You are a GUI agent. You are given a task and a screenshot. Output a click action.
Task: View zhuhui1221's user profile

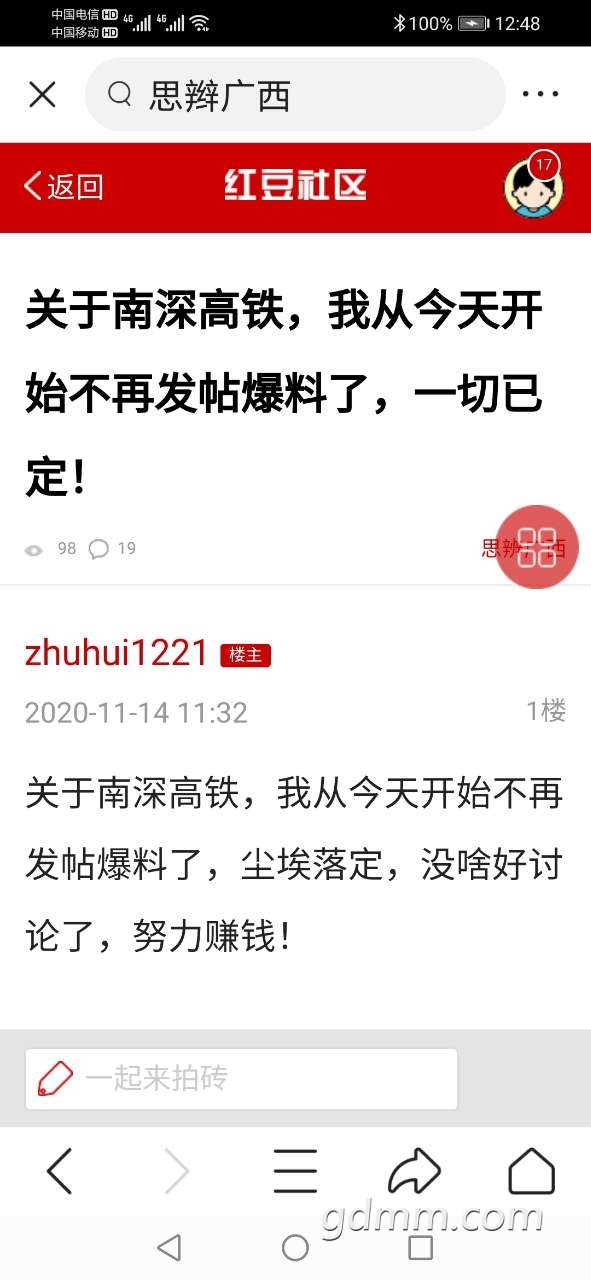click(116, 653)
